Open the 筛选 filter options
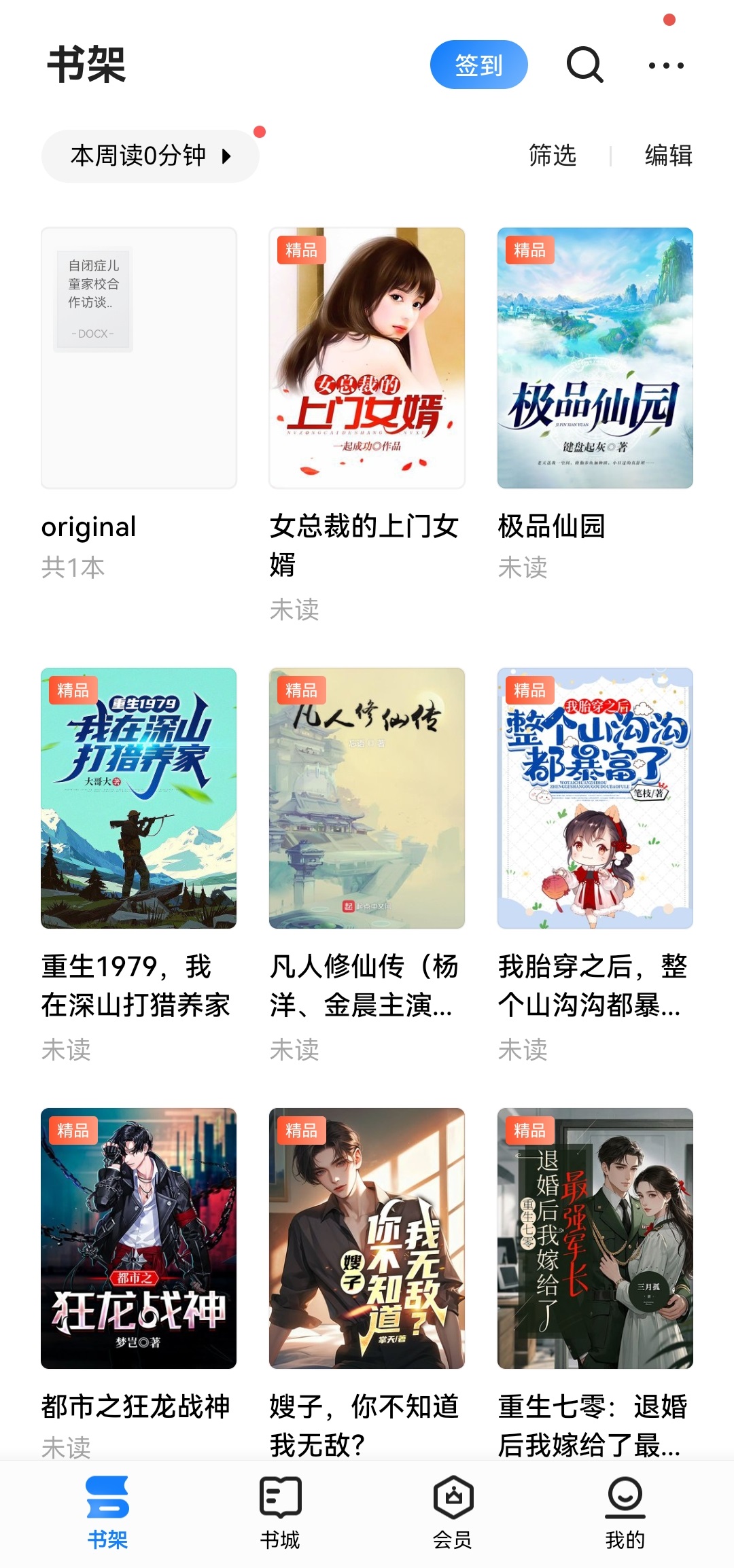 [x=551, y=155]
